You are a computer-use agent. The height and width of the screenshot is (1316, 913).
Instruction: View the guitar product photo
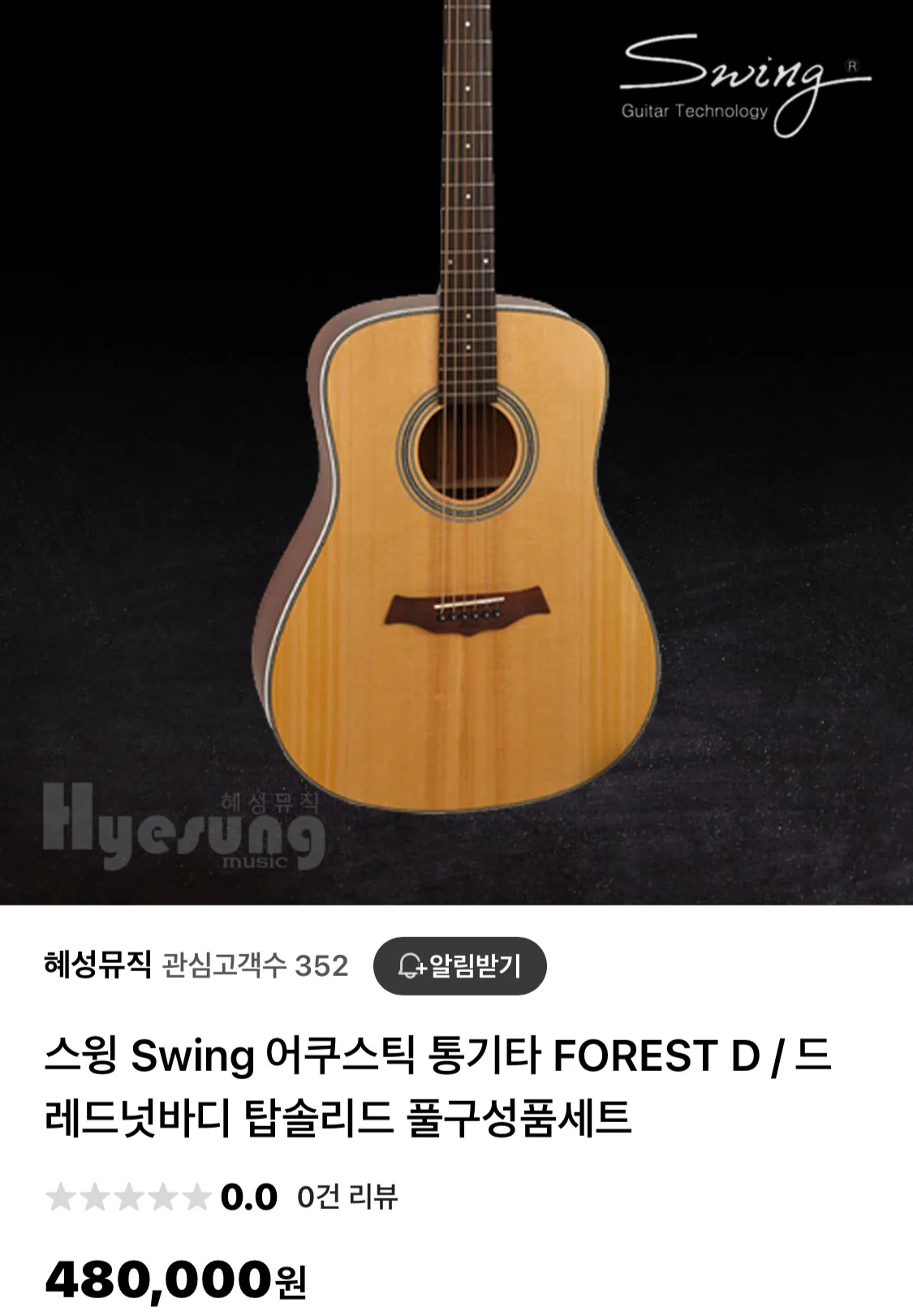click(456, 454)
